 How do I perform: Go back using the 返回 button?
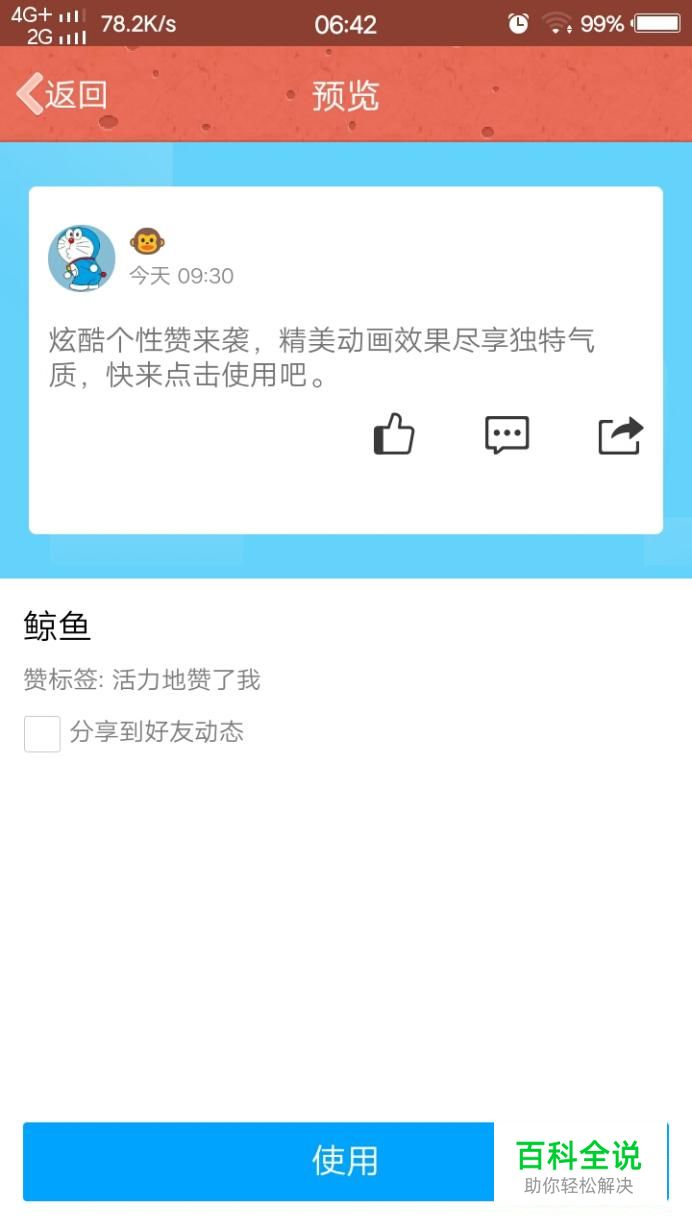click(62, 95)
